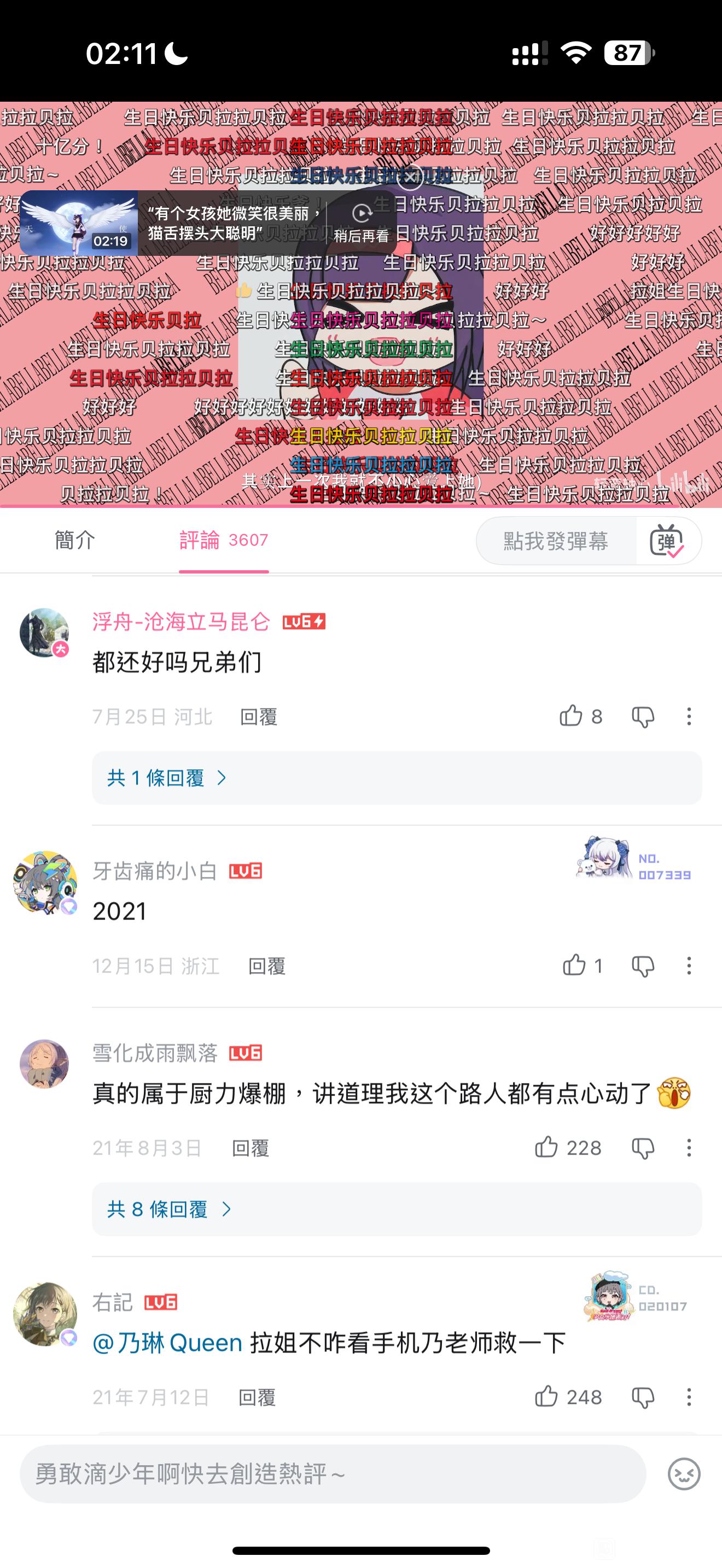Tap the 點我發彈幕 danmaku input

[555, 541]
